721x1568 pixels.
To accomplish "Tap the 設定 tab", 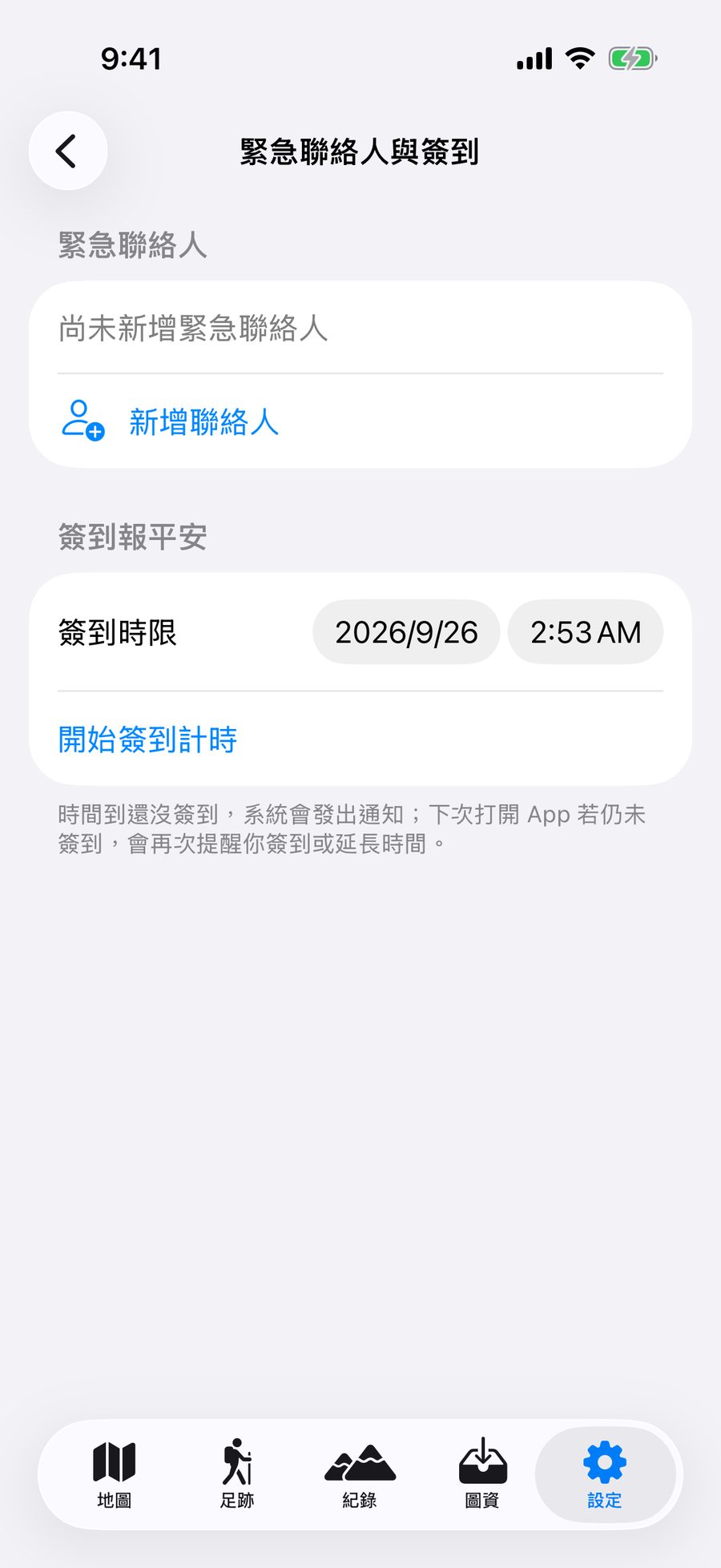I will click(x=605, y=1475).
